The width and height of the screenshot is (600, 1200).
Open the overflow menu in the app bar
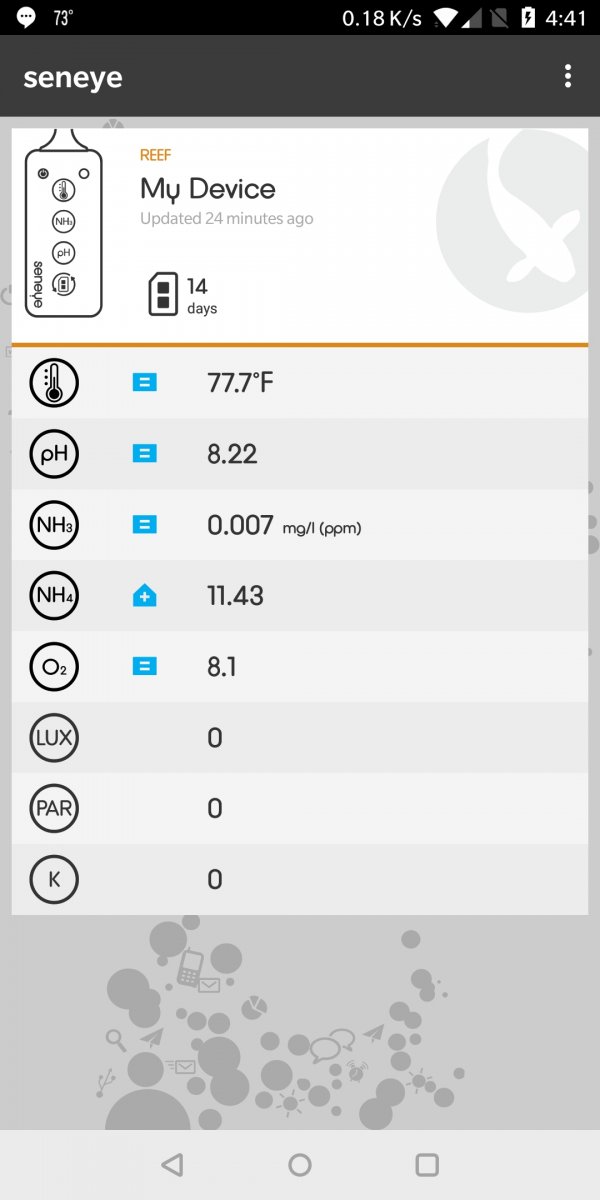(x=567, y=76)
